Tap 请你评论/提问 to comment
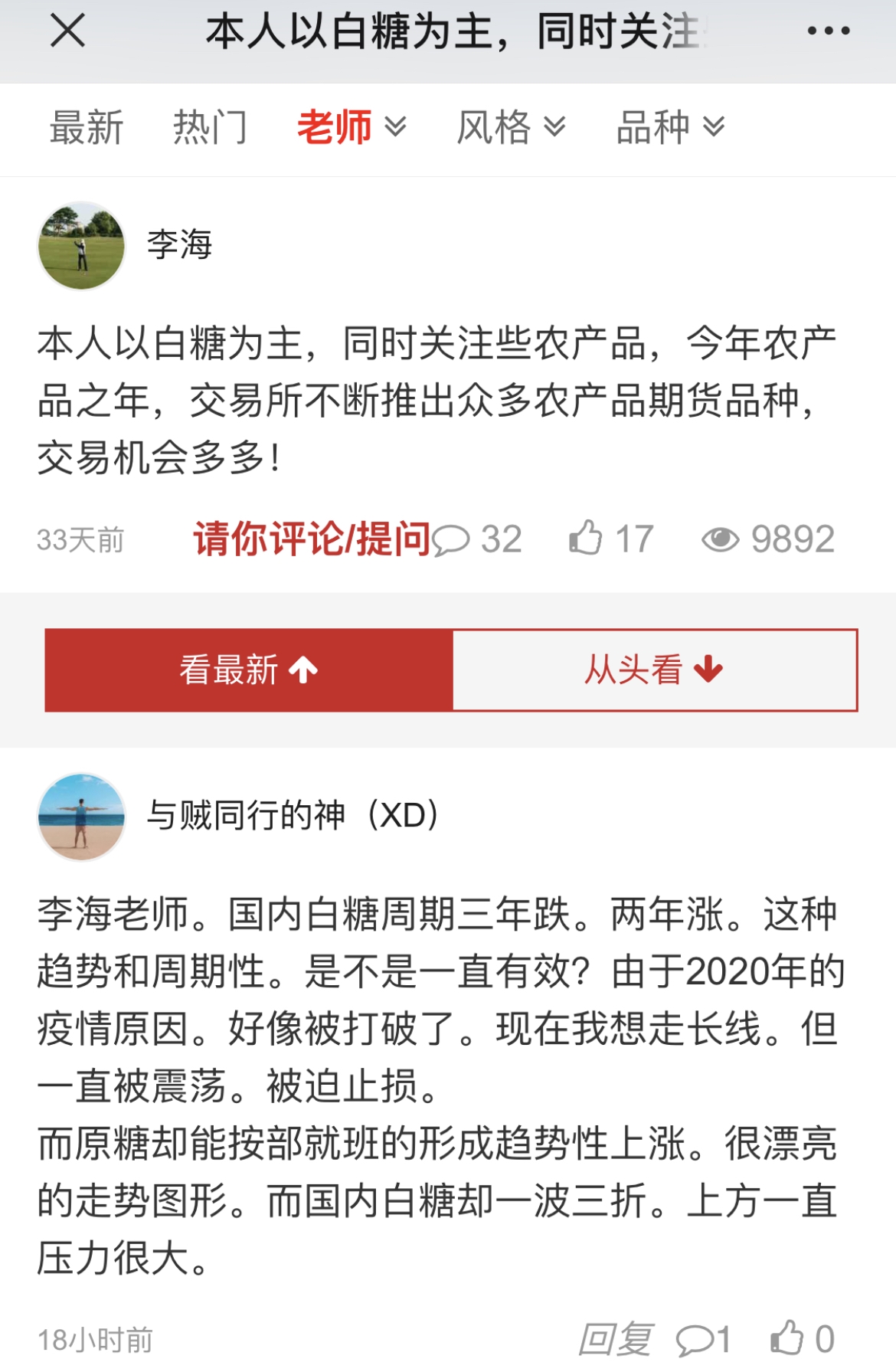Image resolution: width=896 pixels, height=1372 pixels. tap(312, 539)
